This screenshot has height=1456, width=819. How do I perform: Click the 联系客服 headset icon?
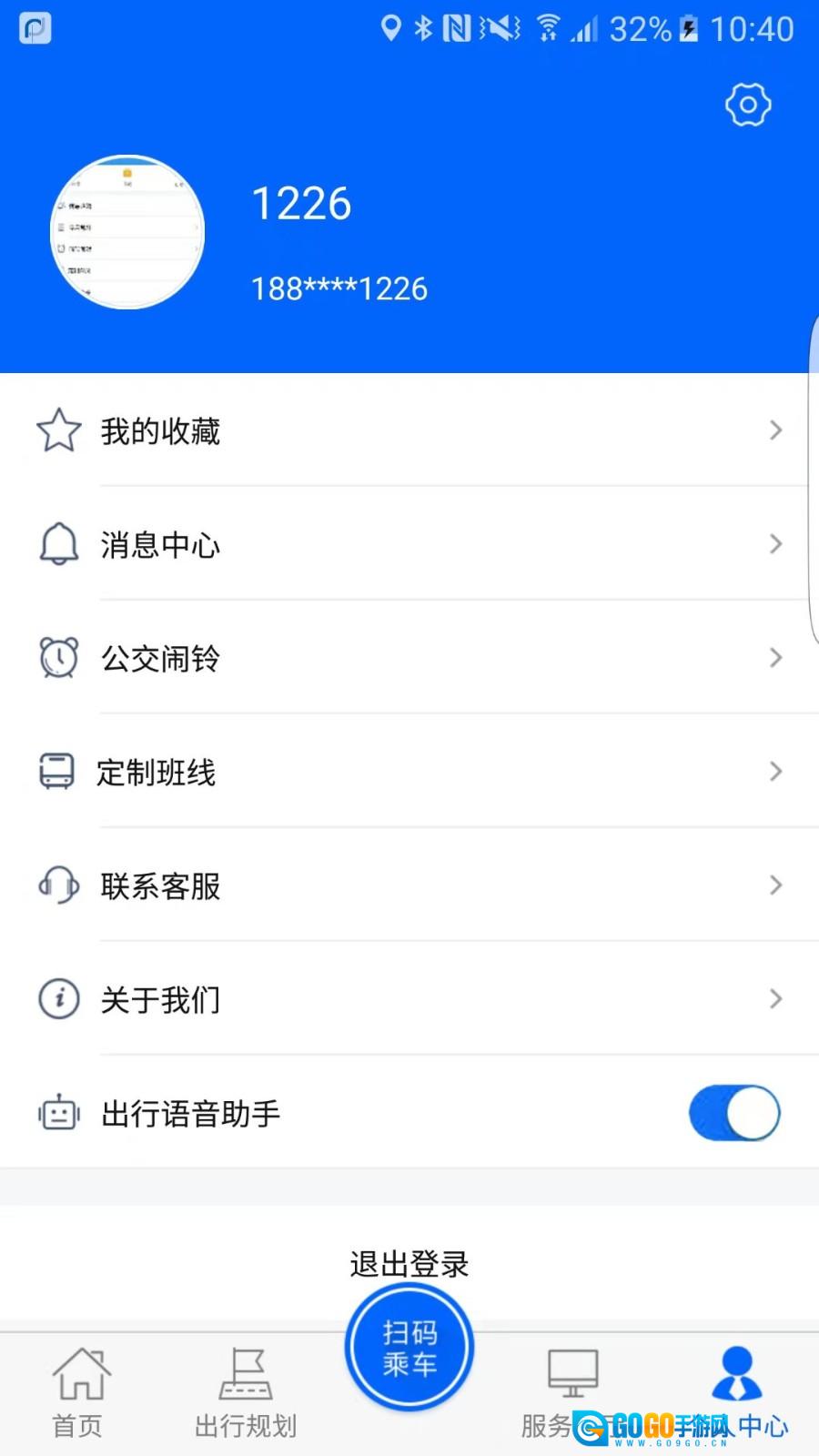58,885
